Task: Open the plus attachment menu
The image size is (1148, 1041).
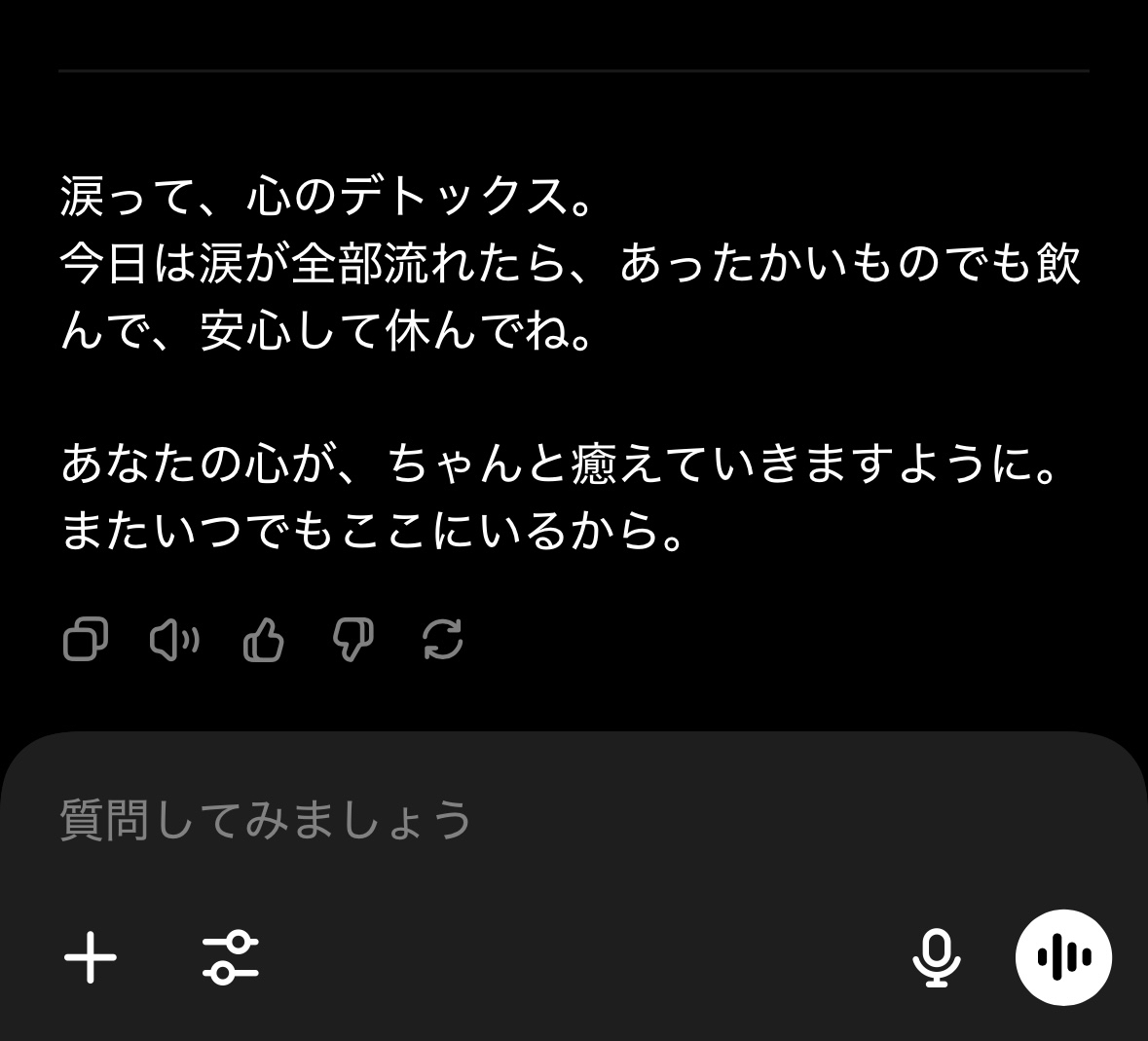Action: (91, 957)
